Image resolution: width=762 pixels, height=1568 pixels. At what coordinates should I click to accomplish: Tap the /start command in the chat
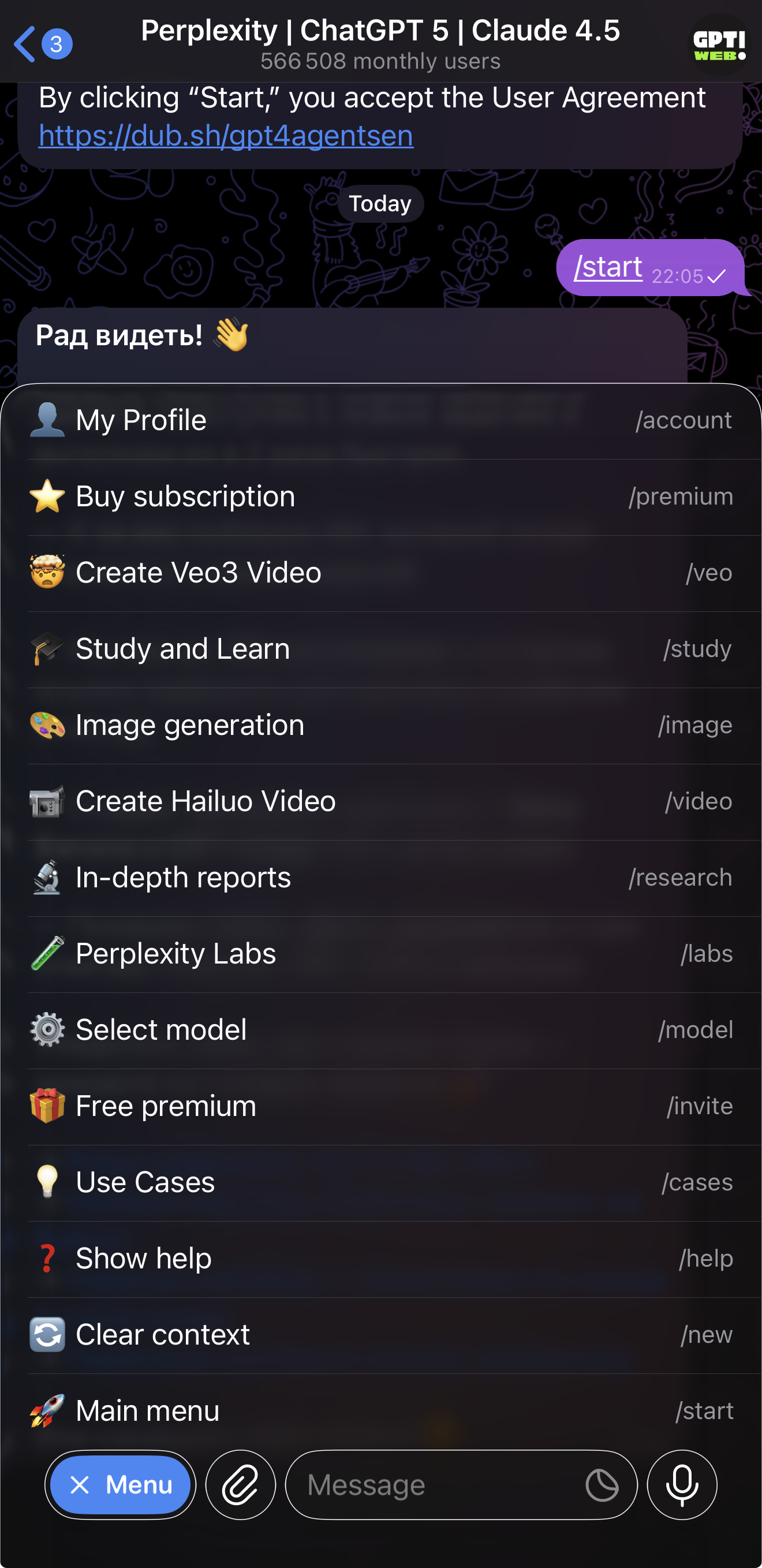pos(607,267)
